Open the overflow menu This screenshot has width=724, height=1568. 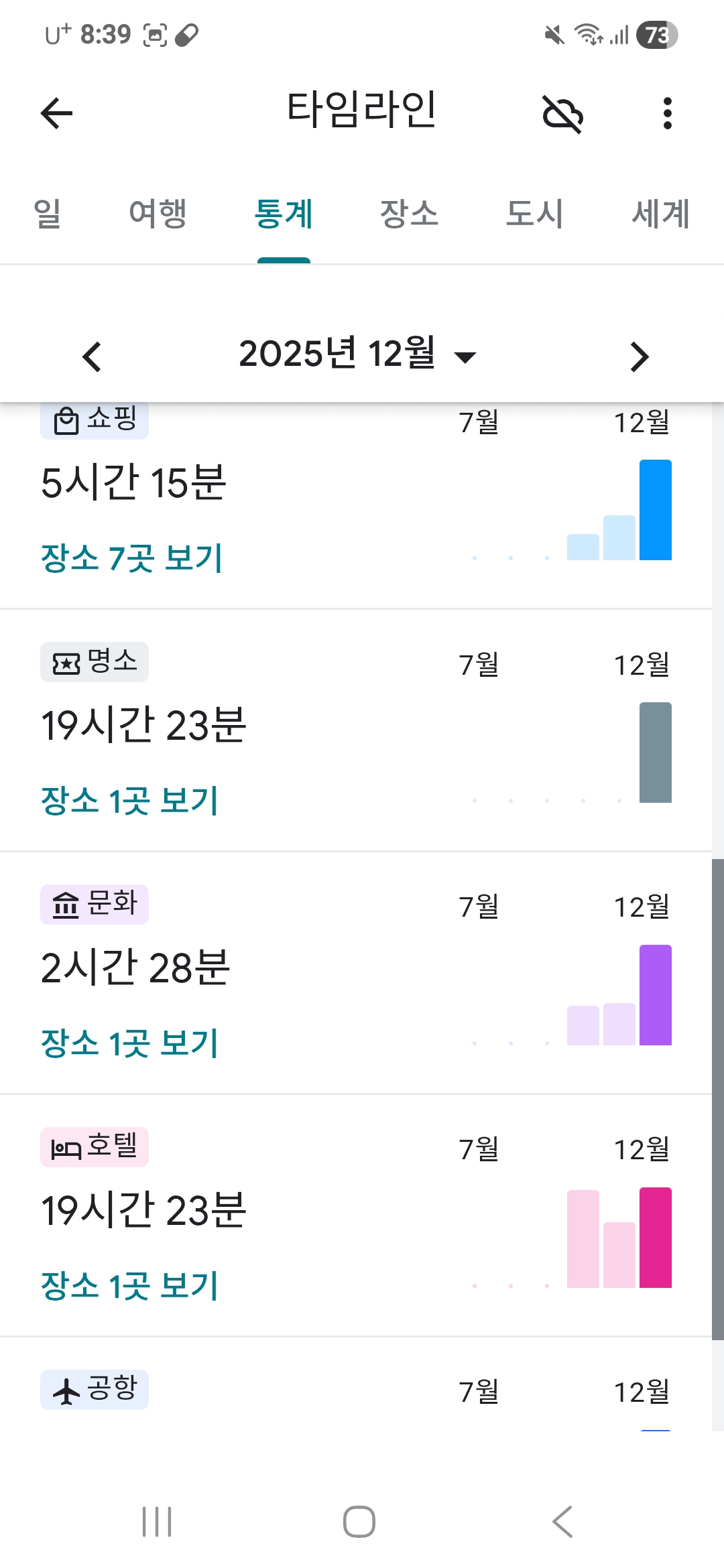click(667, 113)
